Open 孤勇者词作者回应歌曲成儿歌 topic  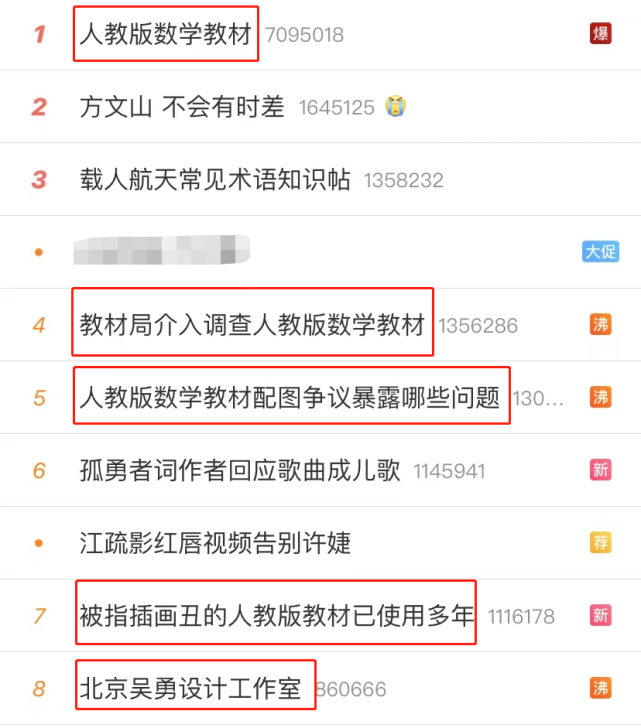click(x=240, y=470)
